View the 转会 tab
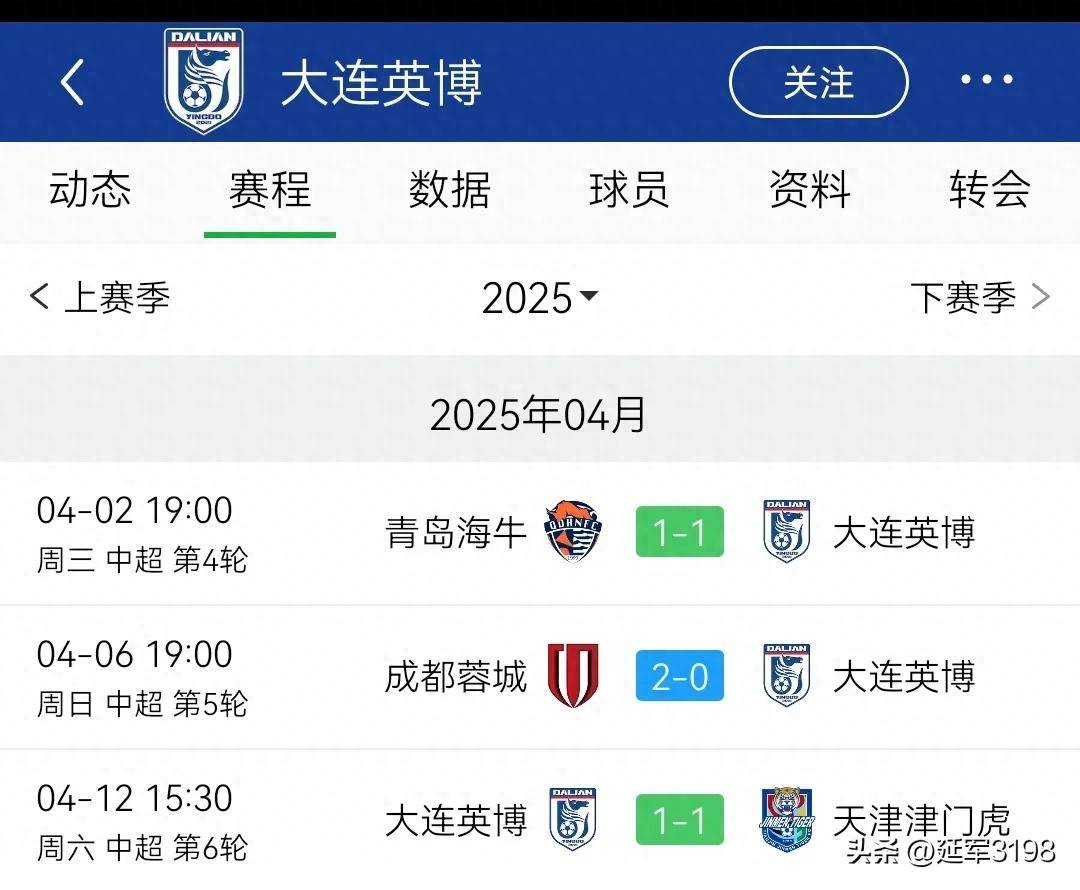Viewport: 1080px width, 890px height. (x=989, y=189)
